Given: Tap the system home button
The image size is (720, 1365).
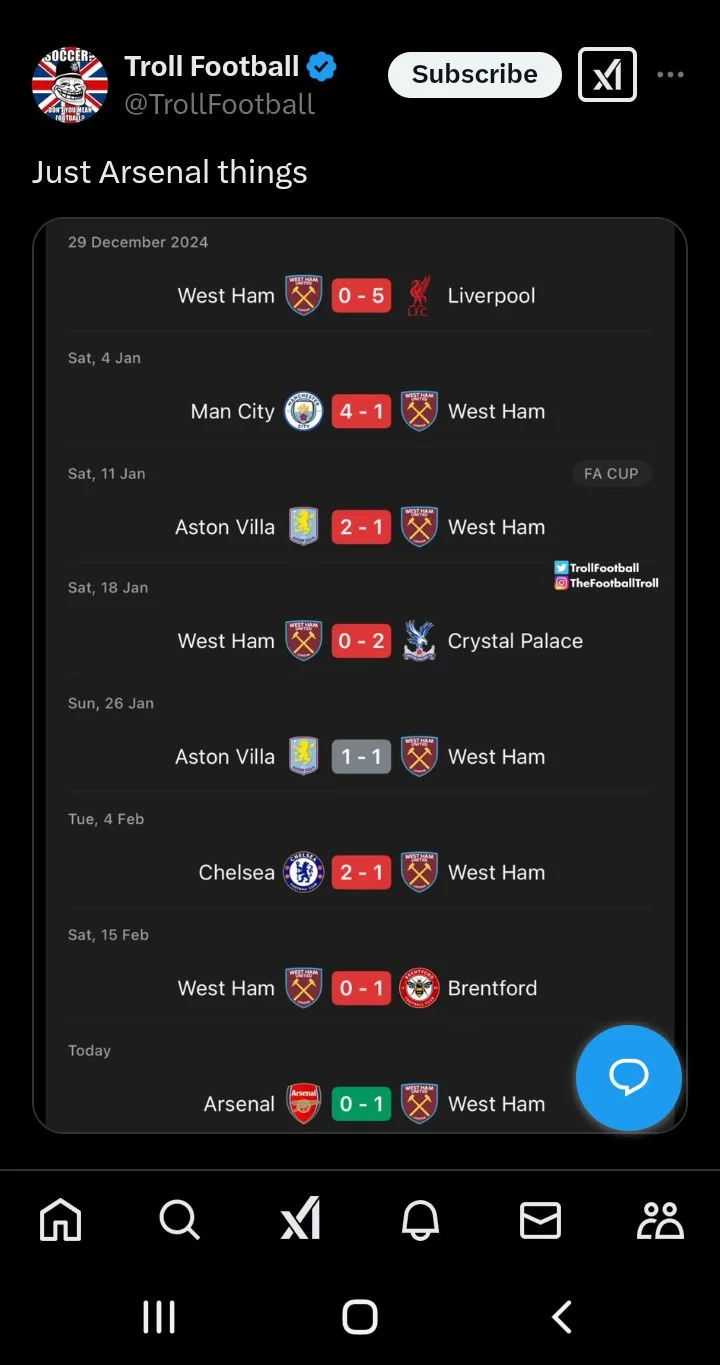Looking at the screenshot, I should (x=360, y=1317).
